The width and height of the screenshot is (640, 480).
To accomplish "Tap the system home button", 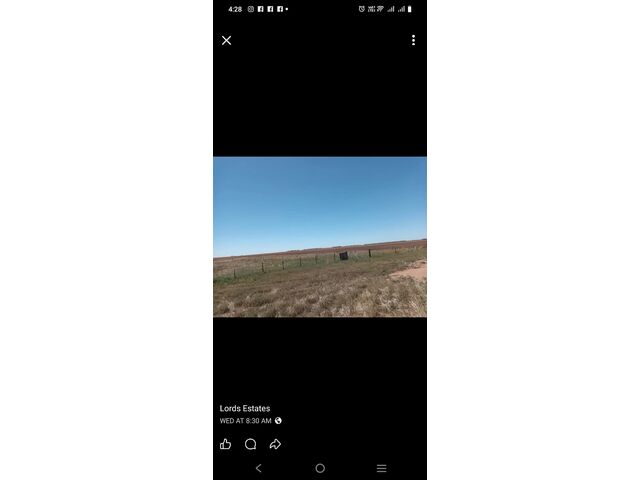I will pyautogui.click(x=320, y=468).
